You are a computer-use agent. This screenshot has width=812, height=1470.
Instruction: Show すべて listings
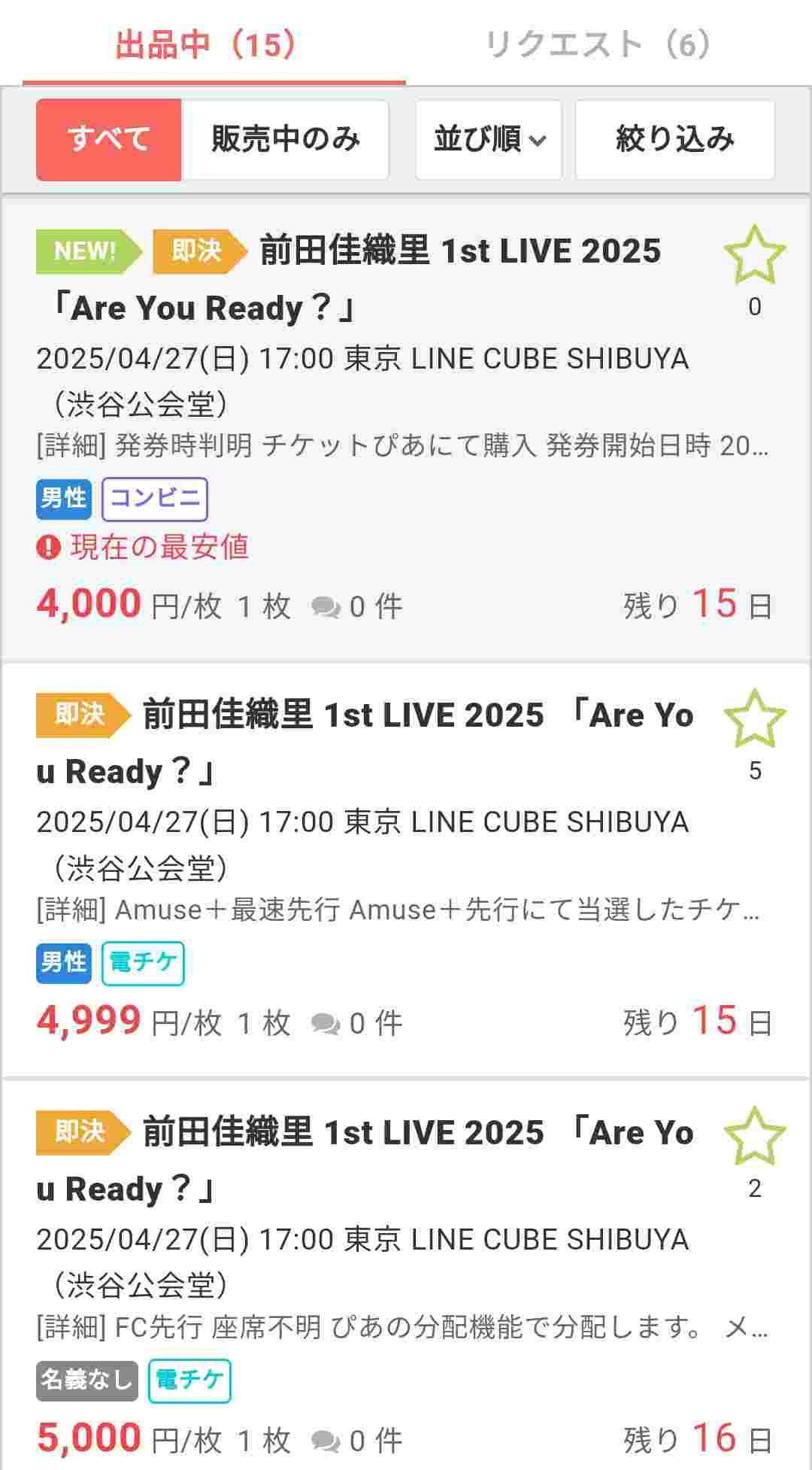point(109,139)
